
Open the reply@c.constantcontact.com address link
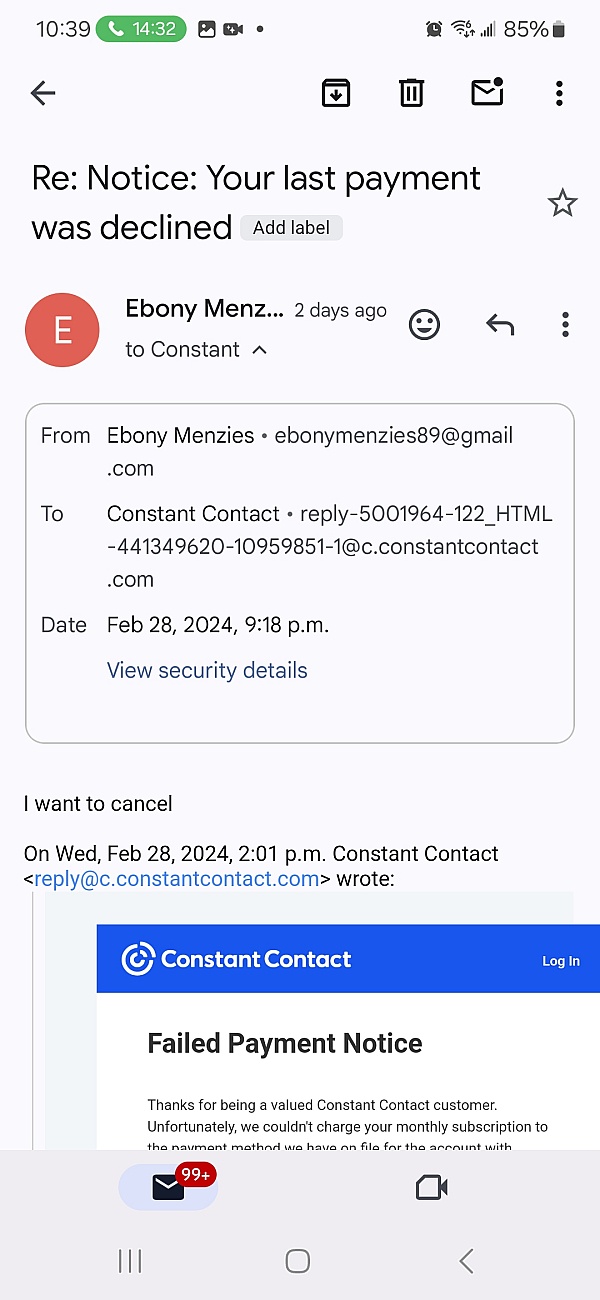177,879
